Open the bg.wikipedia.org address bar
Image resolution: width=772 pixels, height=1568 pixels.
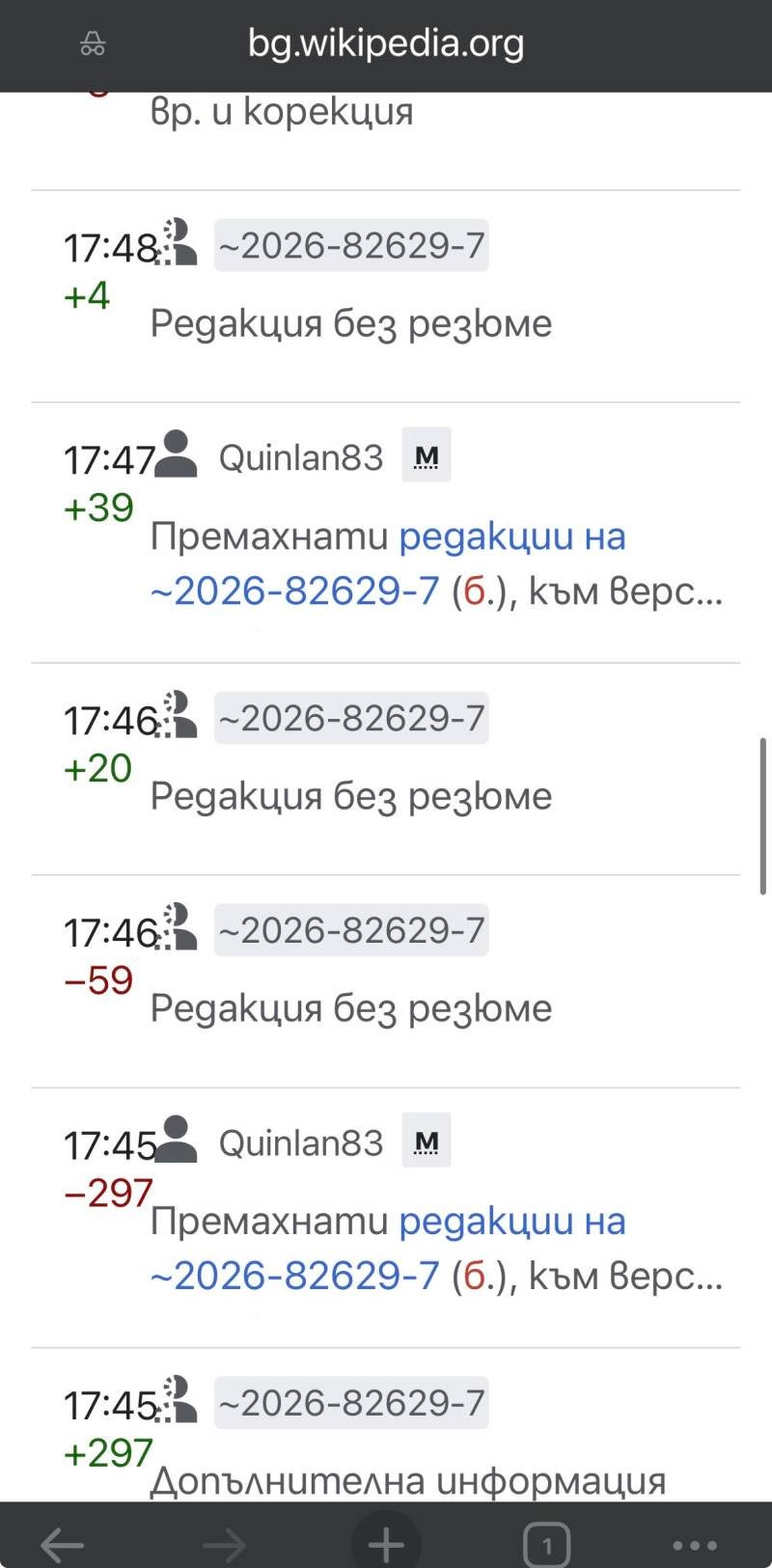(386, 43)
